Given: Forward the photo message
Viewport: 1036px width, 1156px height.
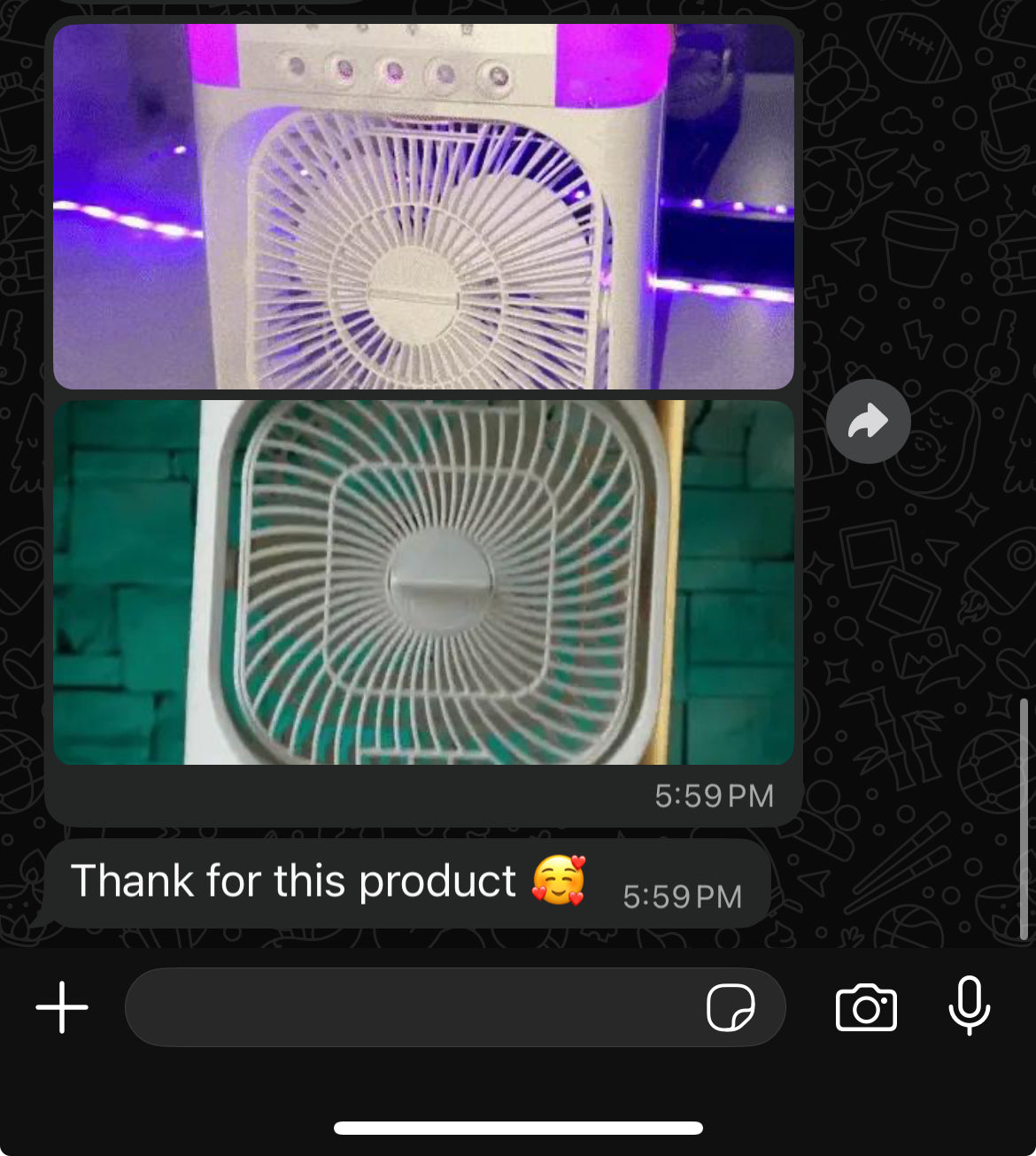Looking at the screenshot, I should tap(868, 421).
